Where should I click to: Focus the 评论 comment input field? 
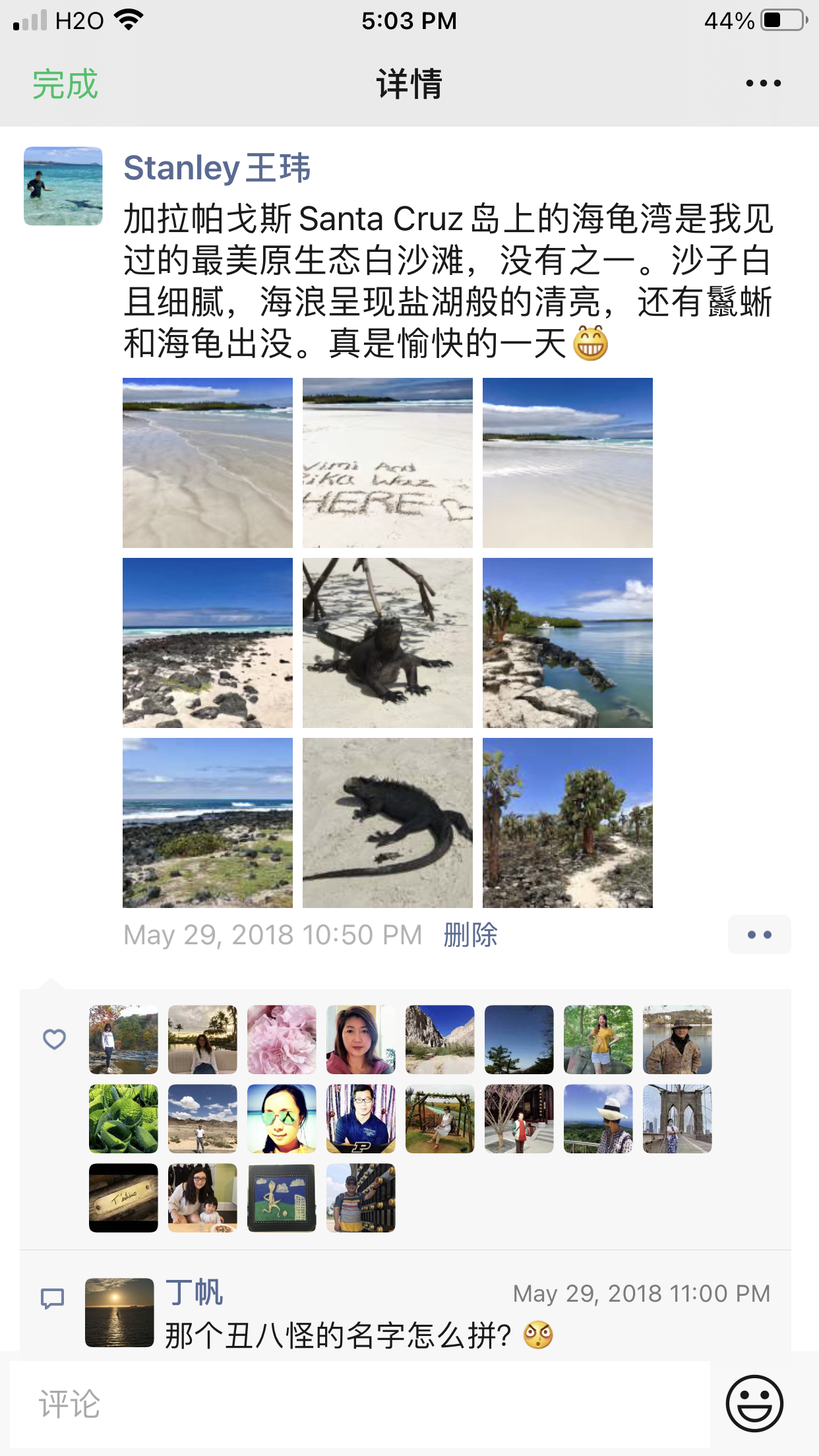(x=359, y=1404)
